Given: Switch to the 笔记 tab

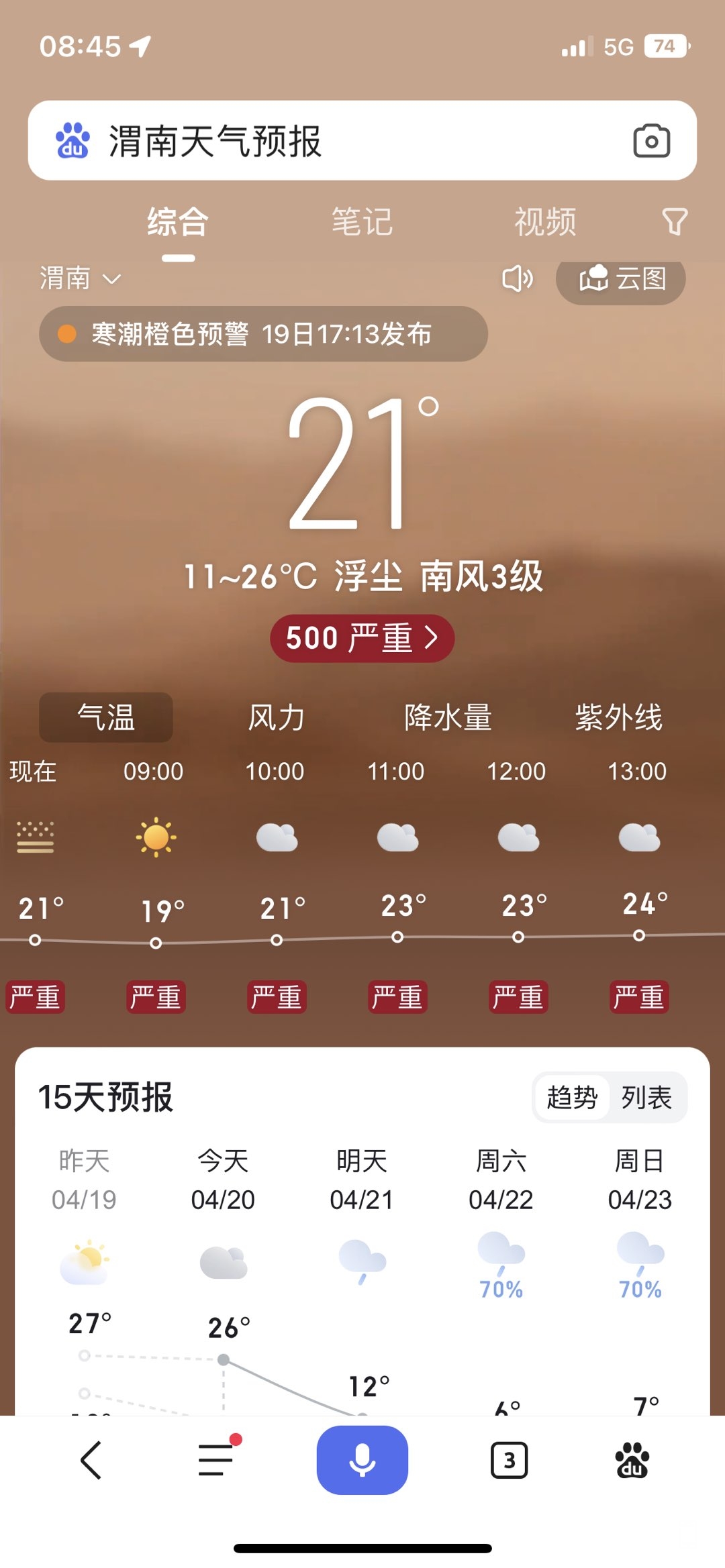Looking at the screenshot, I should (362, 222).
